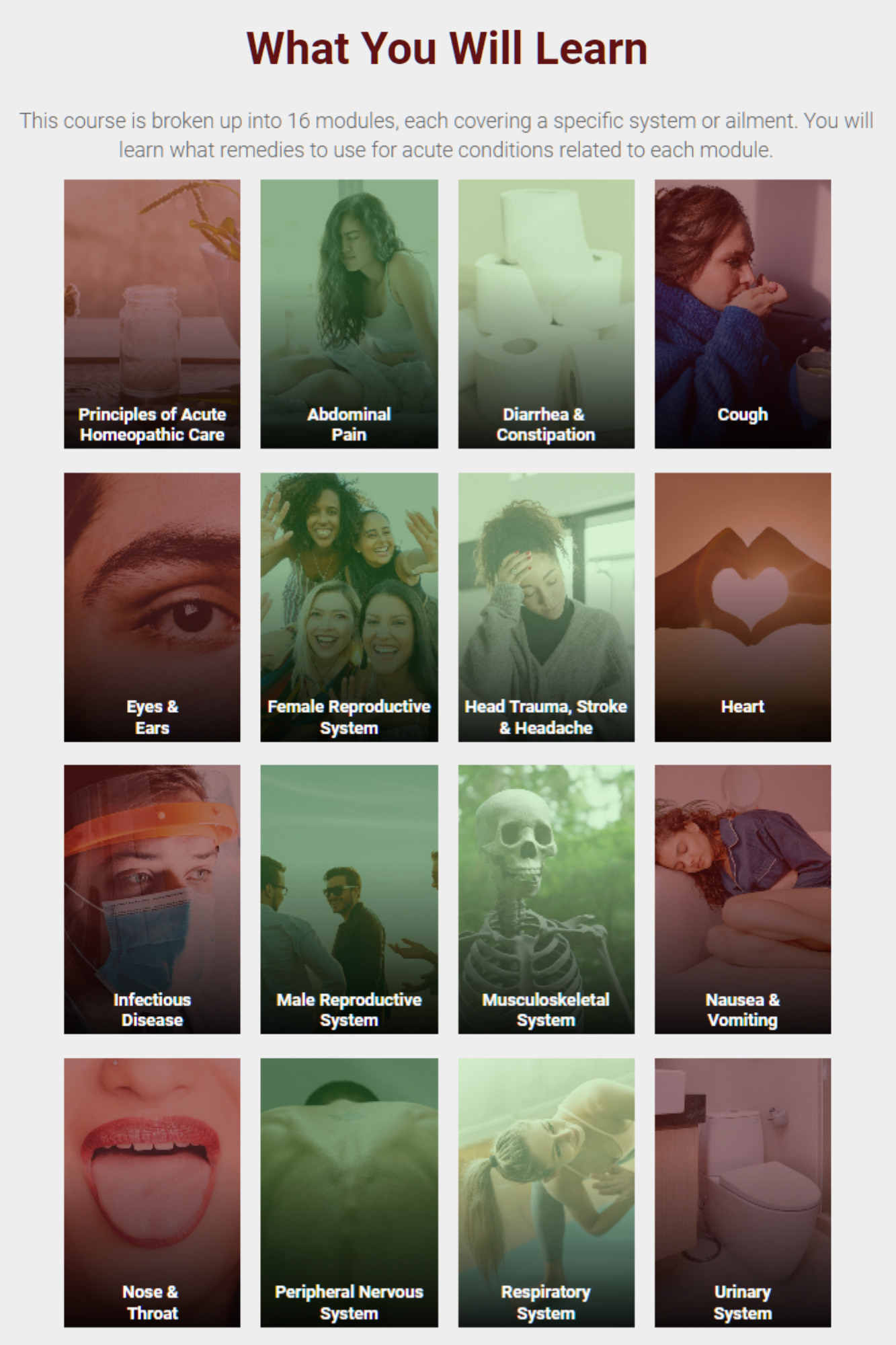View the Urinary System module
896x1345 pixels.
[743, 1192]
